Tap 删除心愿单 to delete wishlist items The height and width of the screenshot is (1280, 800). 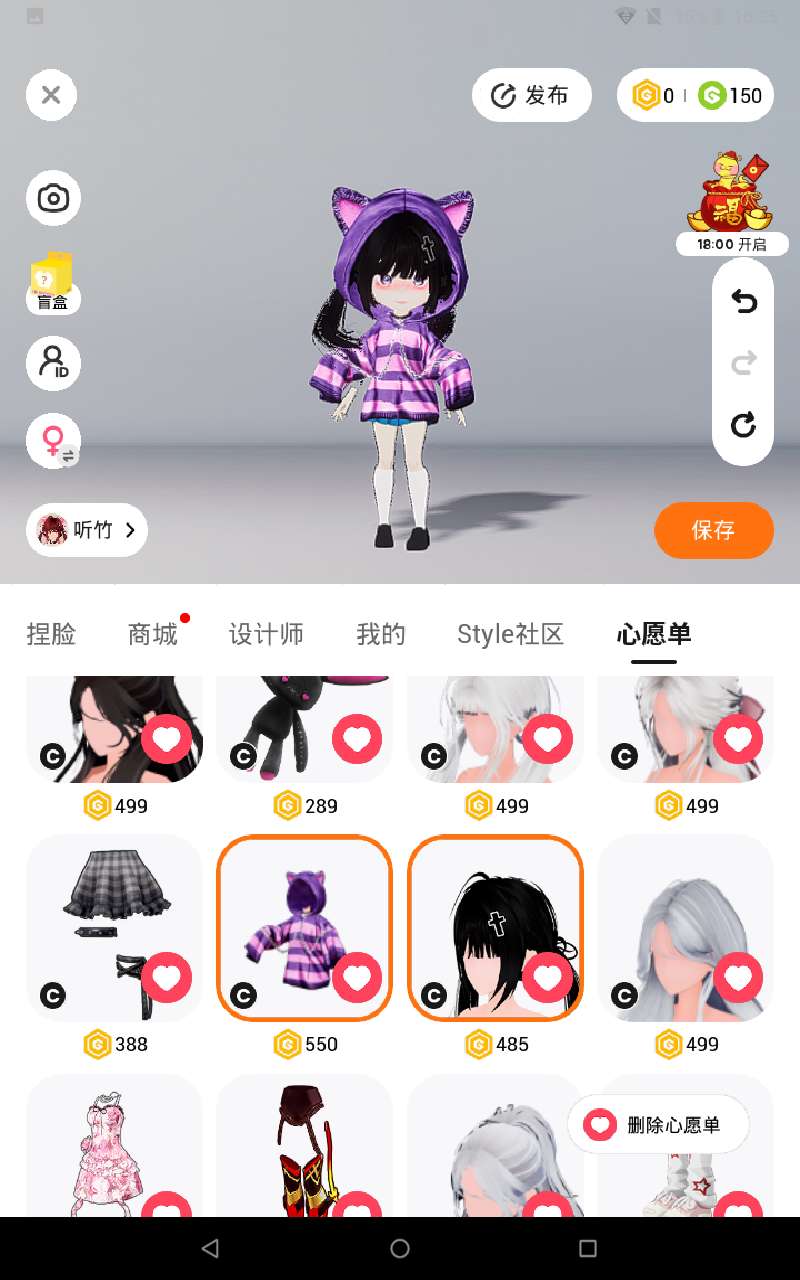(x=658, y=1125)
